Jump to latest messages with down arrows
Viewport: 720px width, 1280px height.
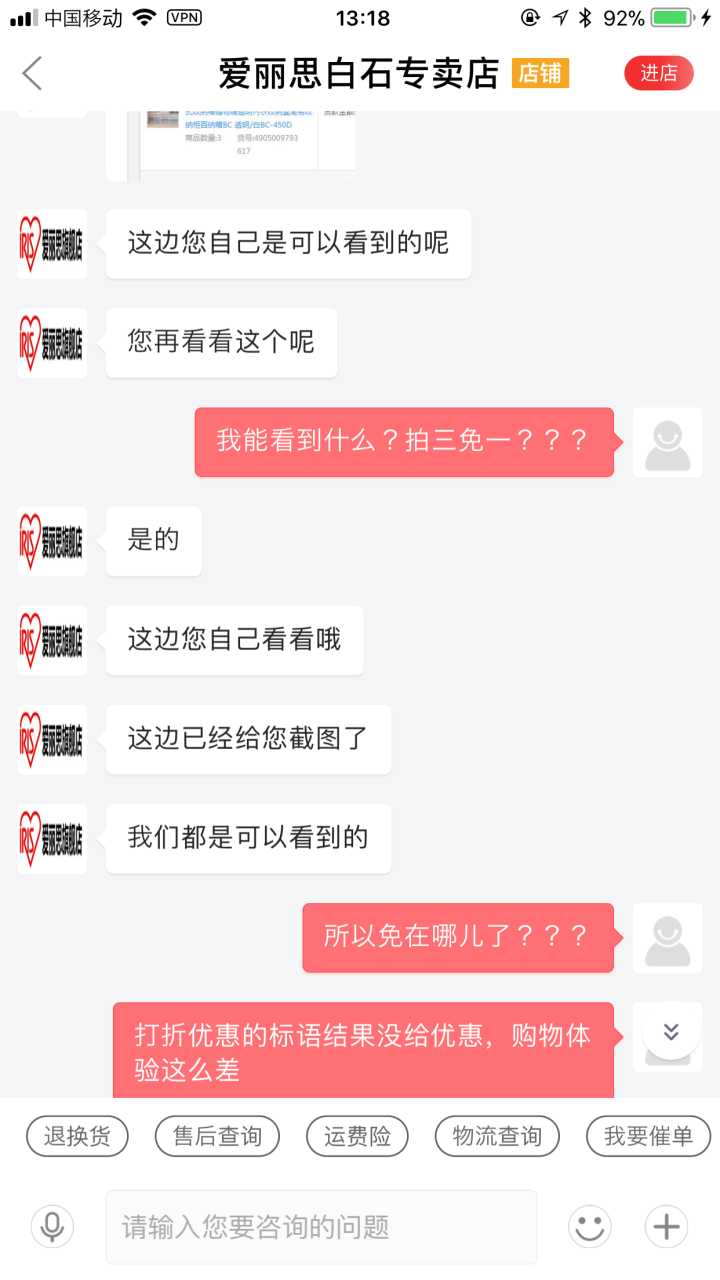point(671,1031)
